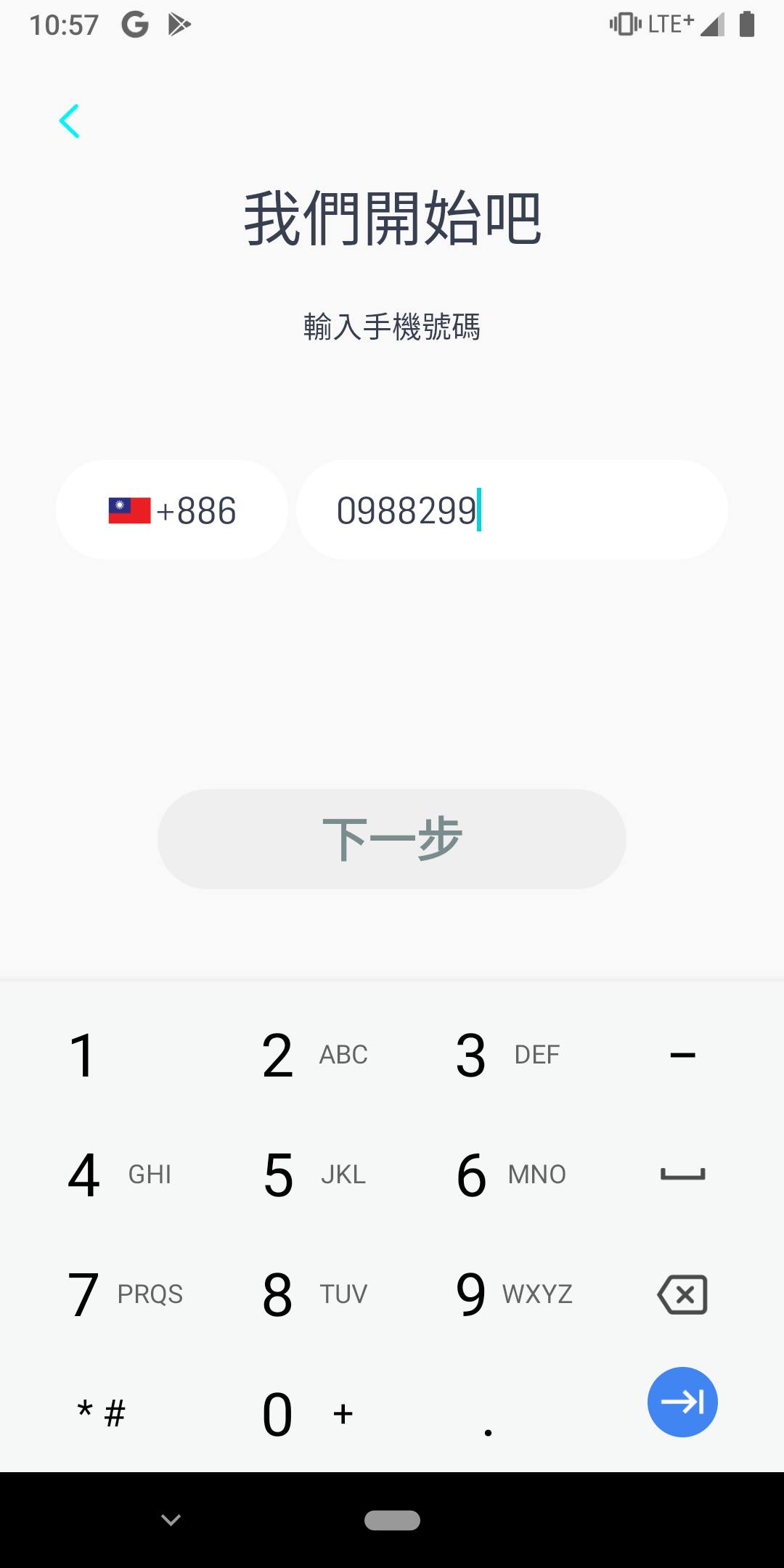Hide keyboard with the down chevron
This screenshot has height=1568, width=784.
click(171, 1519)
